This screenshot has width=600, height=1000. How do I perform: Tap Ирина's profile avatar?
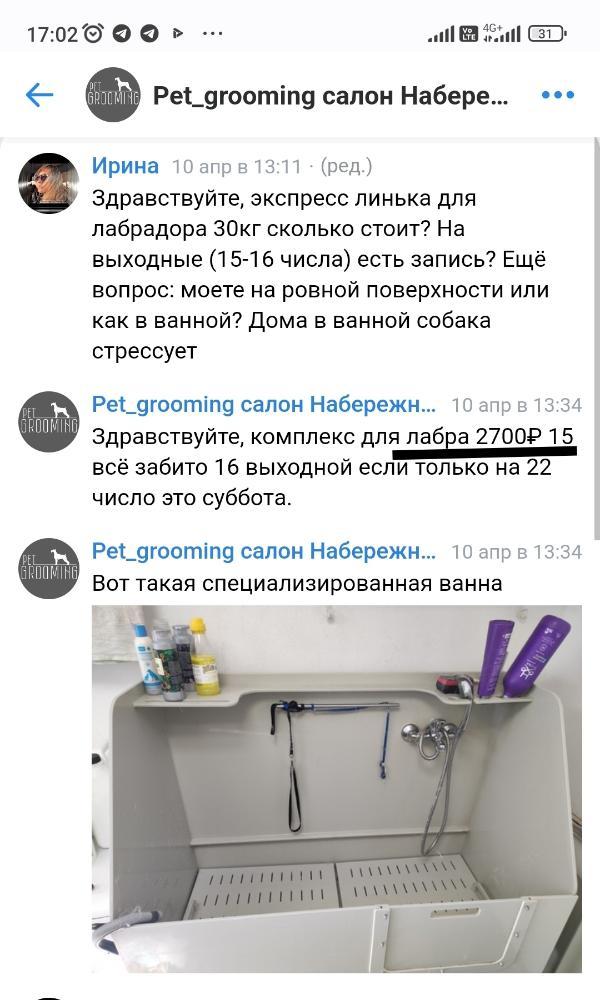click(x=49, y=183)
